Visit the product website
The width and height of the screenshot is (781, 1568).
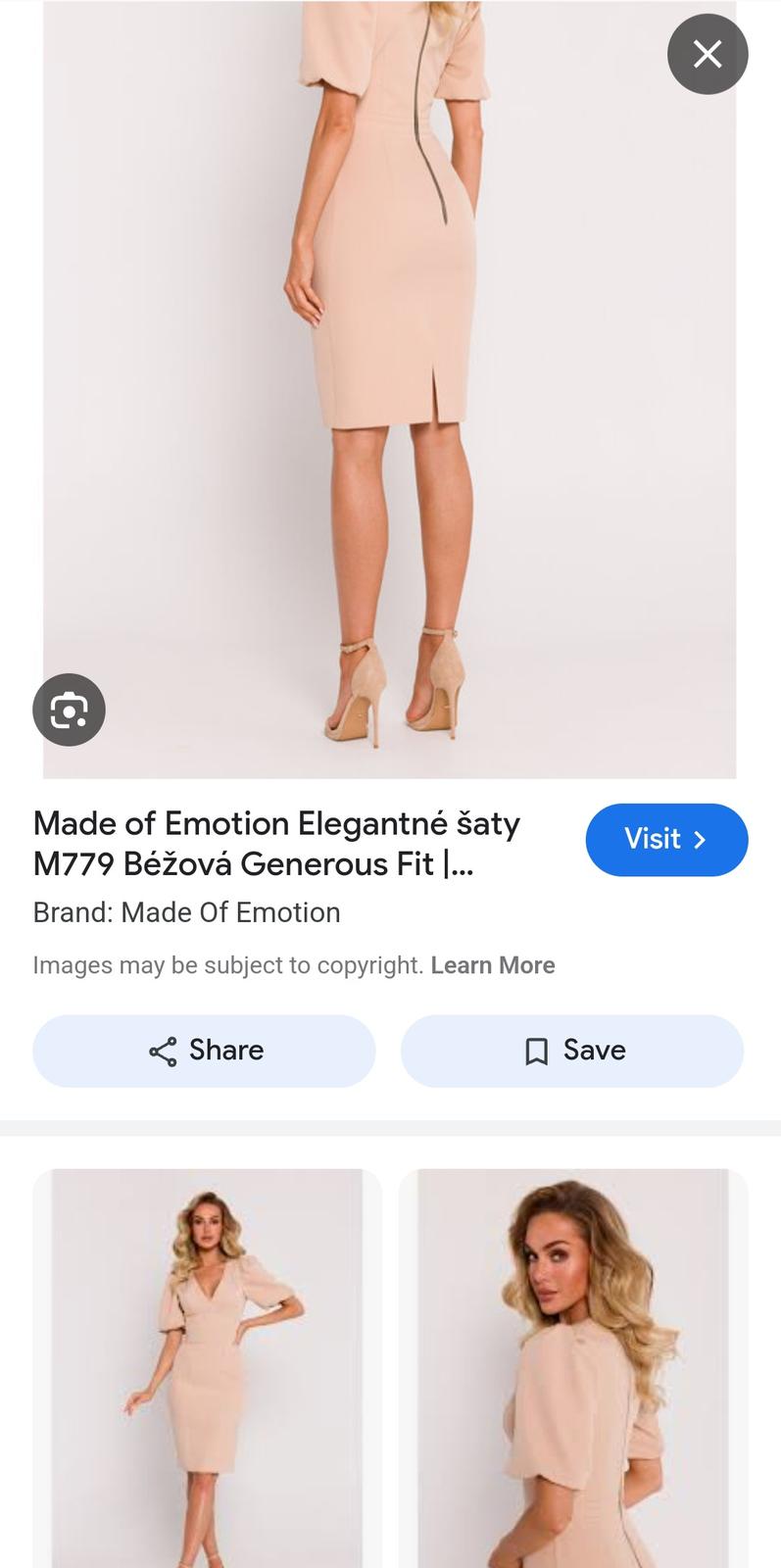(666, 840)
